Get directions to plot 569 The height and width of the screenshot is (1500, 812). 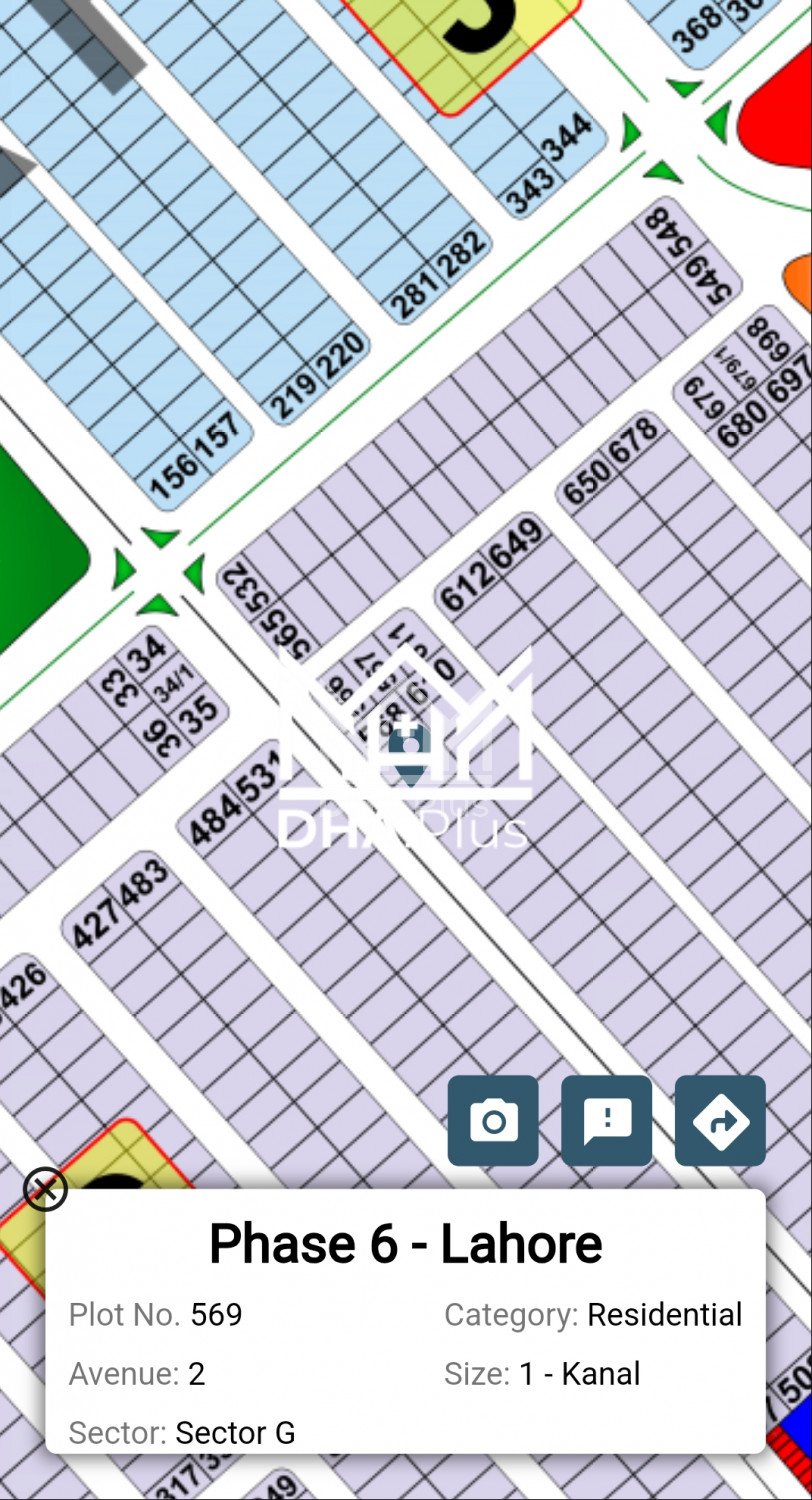pos(720,1120)
